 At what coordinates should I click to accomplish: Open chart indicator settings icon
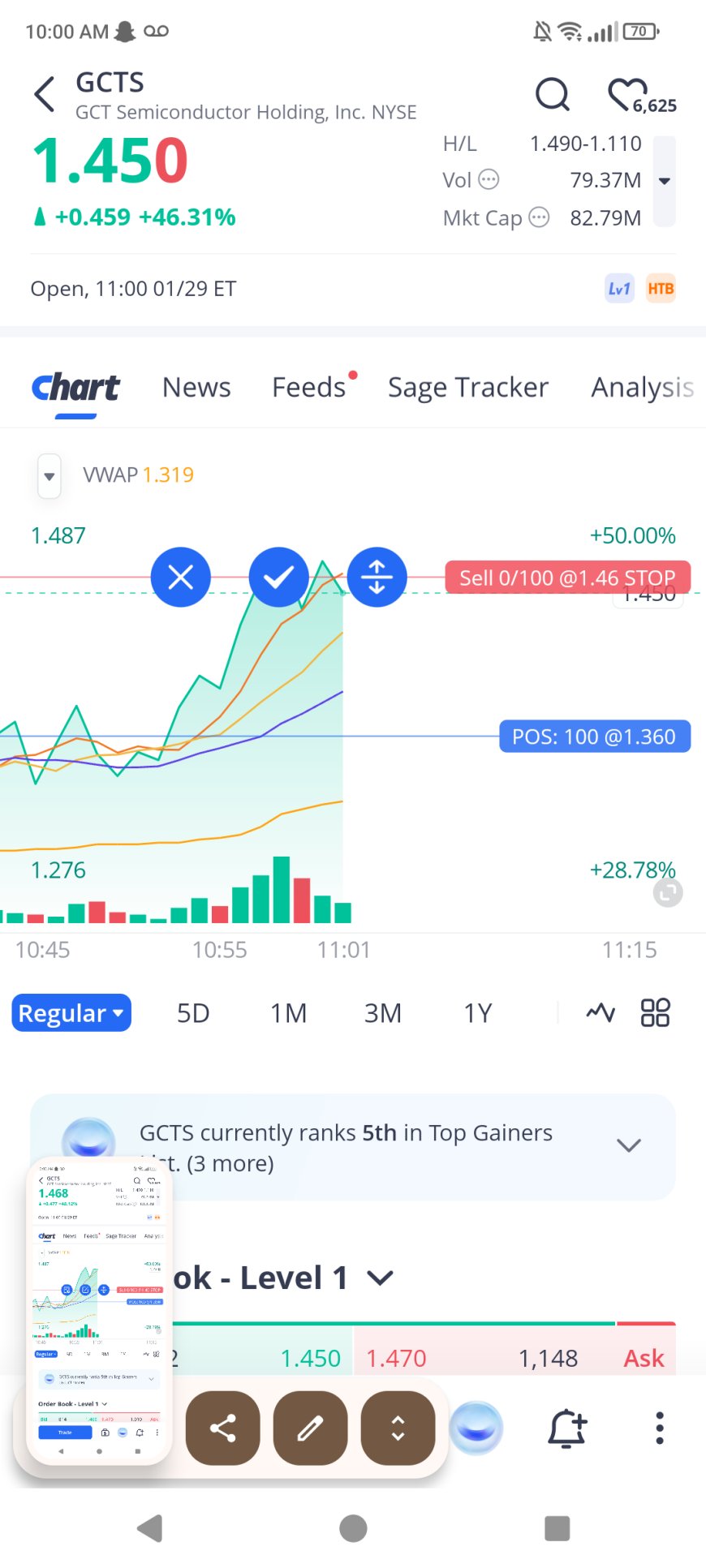click(601, 1012)
